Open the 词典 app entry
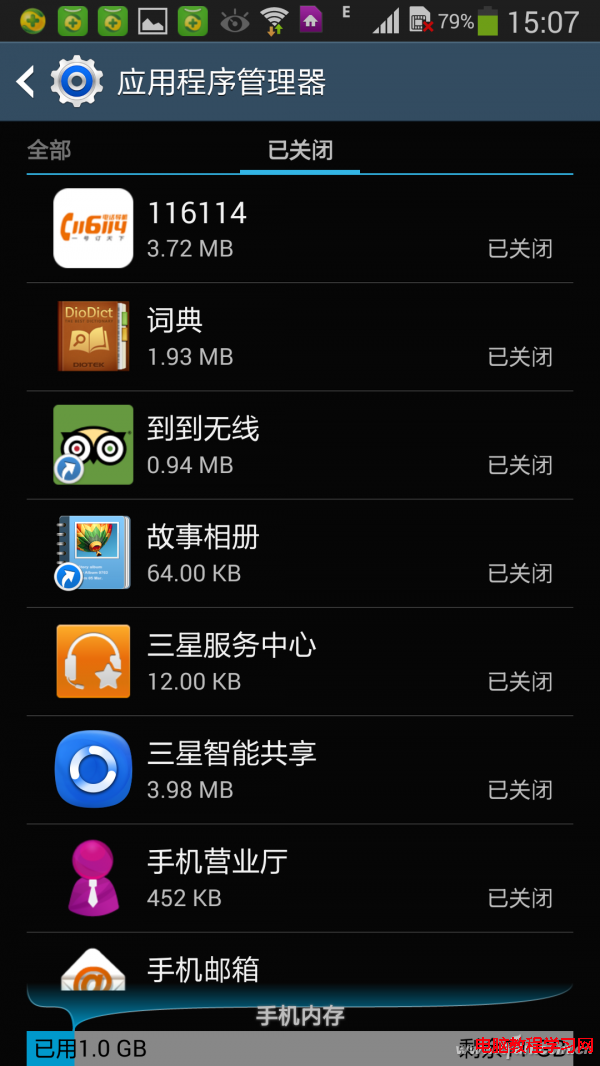 (x=300, y=337)
